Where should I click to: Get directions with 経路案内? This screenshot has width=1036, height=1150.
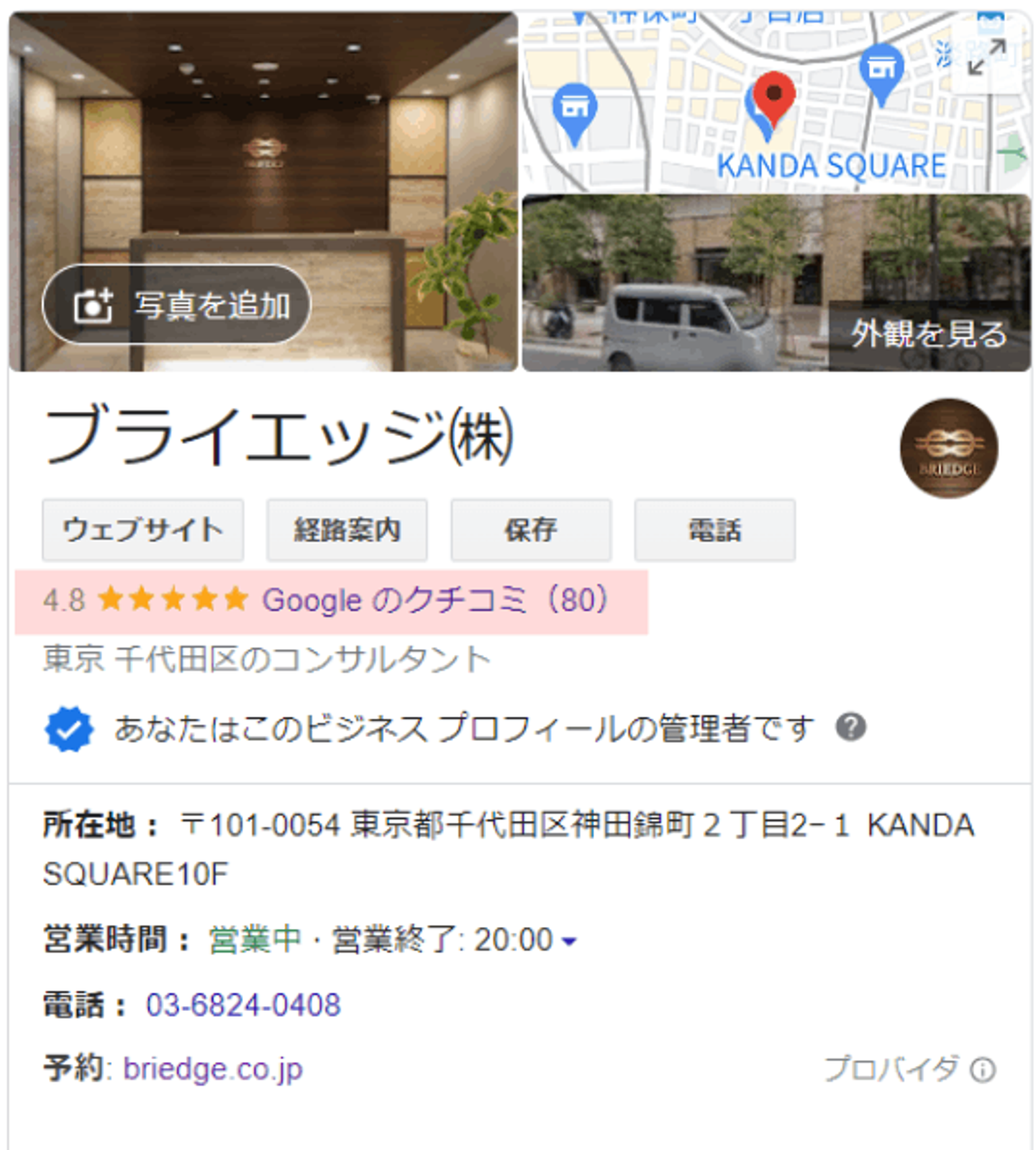347,530
